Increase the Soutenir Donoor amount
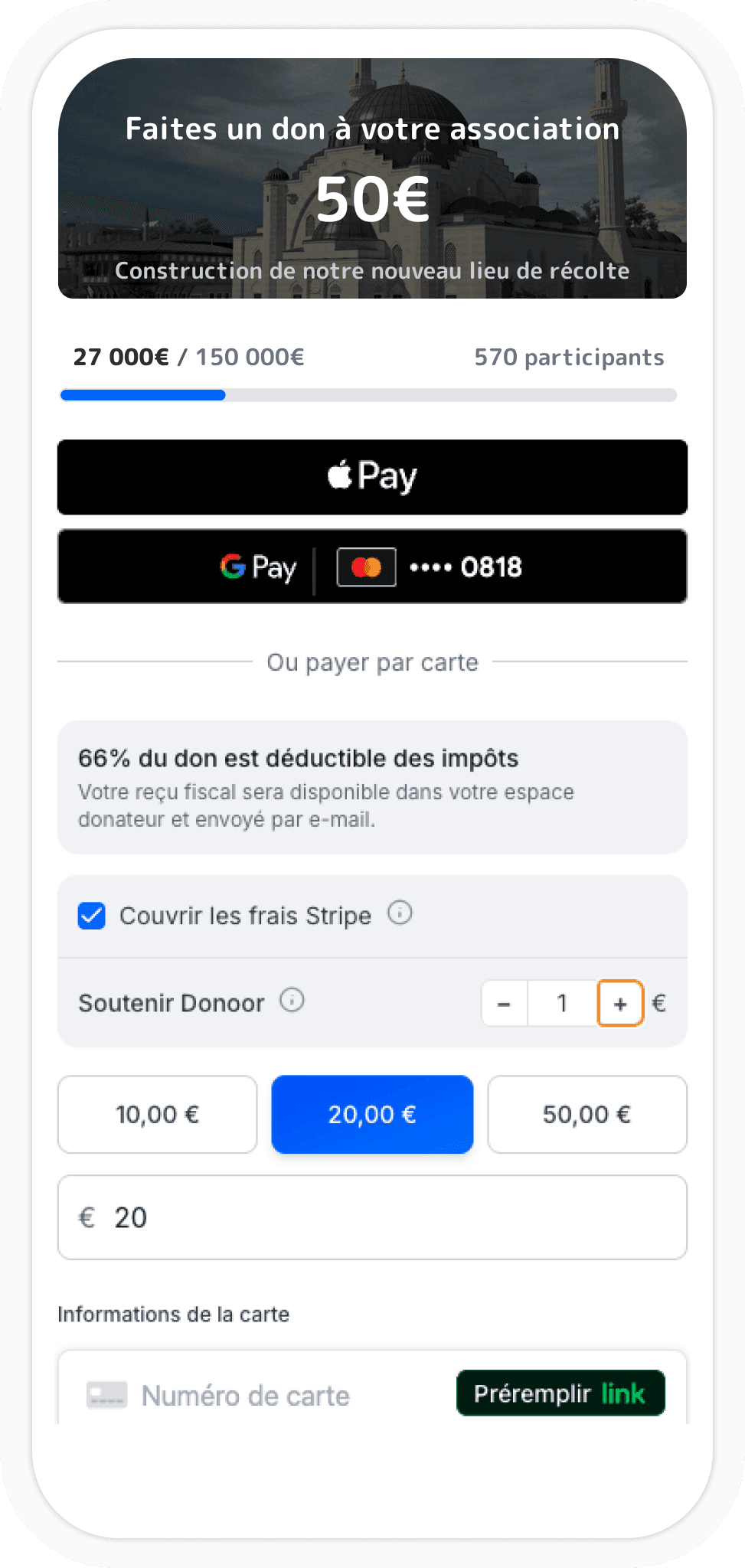745x1568 pixels. coord(619,1002)
